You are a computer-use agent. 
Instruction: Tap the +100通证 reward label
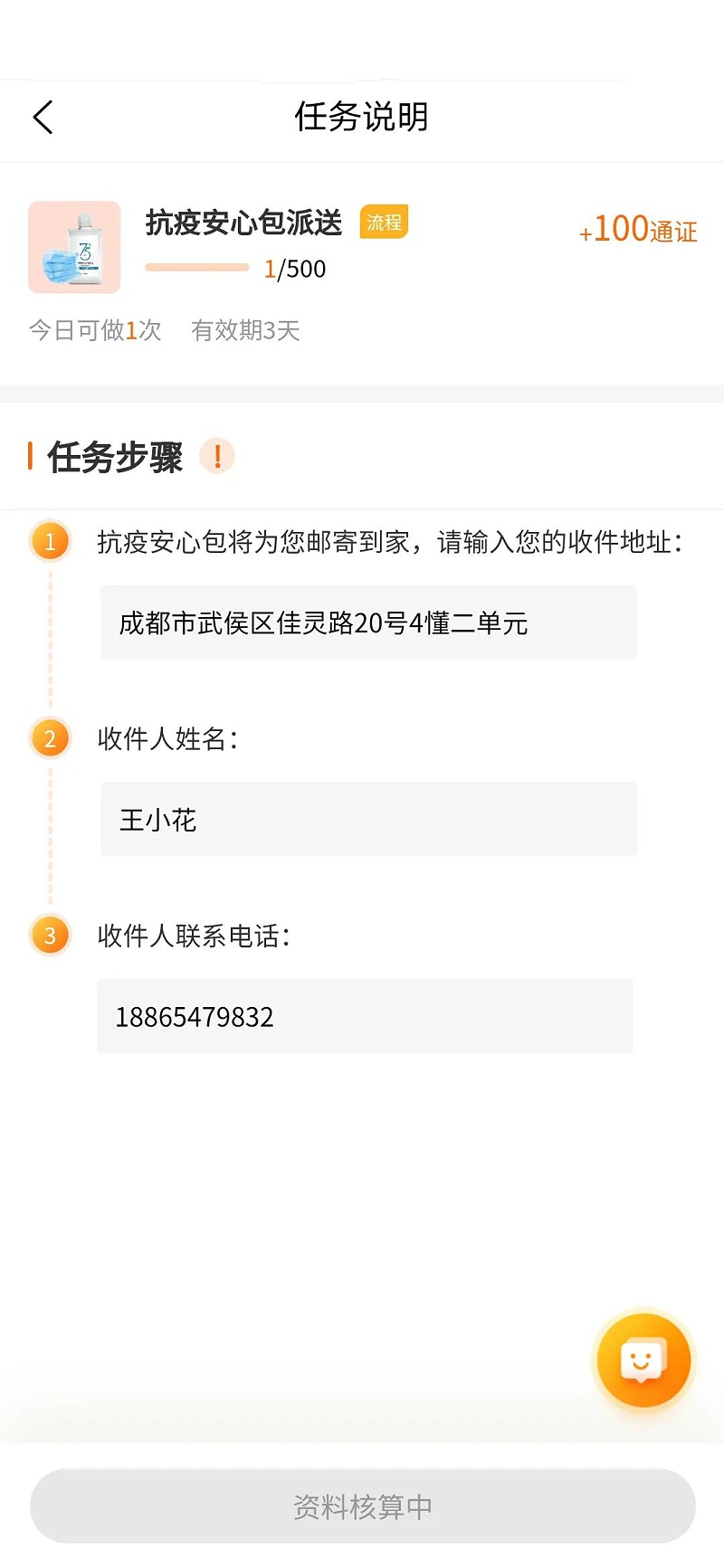tap(636, 231)
